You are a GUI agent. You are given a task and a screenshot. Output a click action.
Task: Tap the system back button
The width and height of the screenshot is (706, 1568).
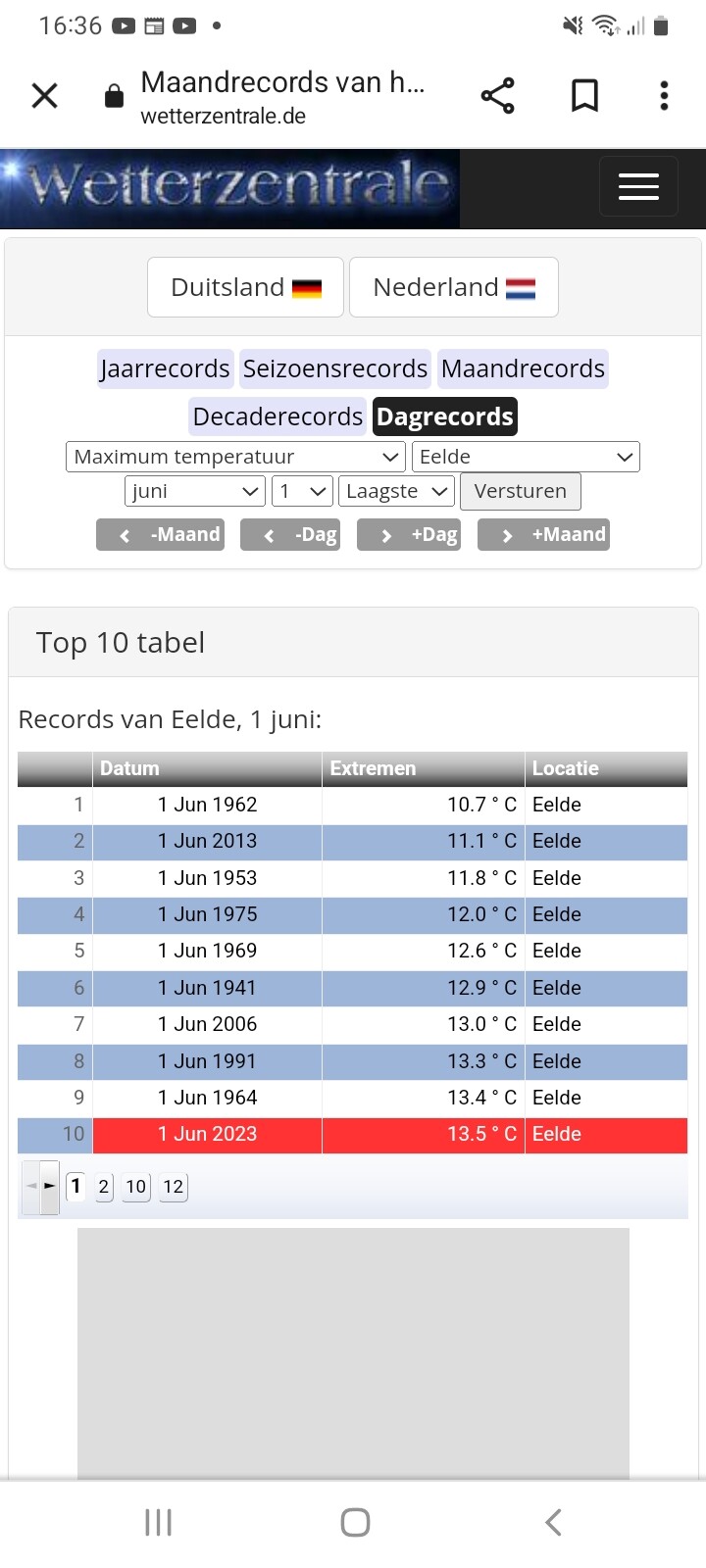click(x=553, y=1522)
